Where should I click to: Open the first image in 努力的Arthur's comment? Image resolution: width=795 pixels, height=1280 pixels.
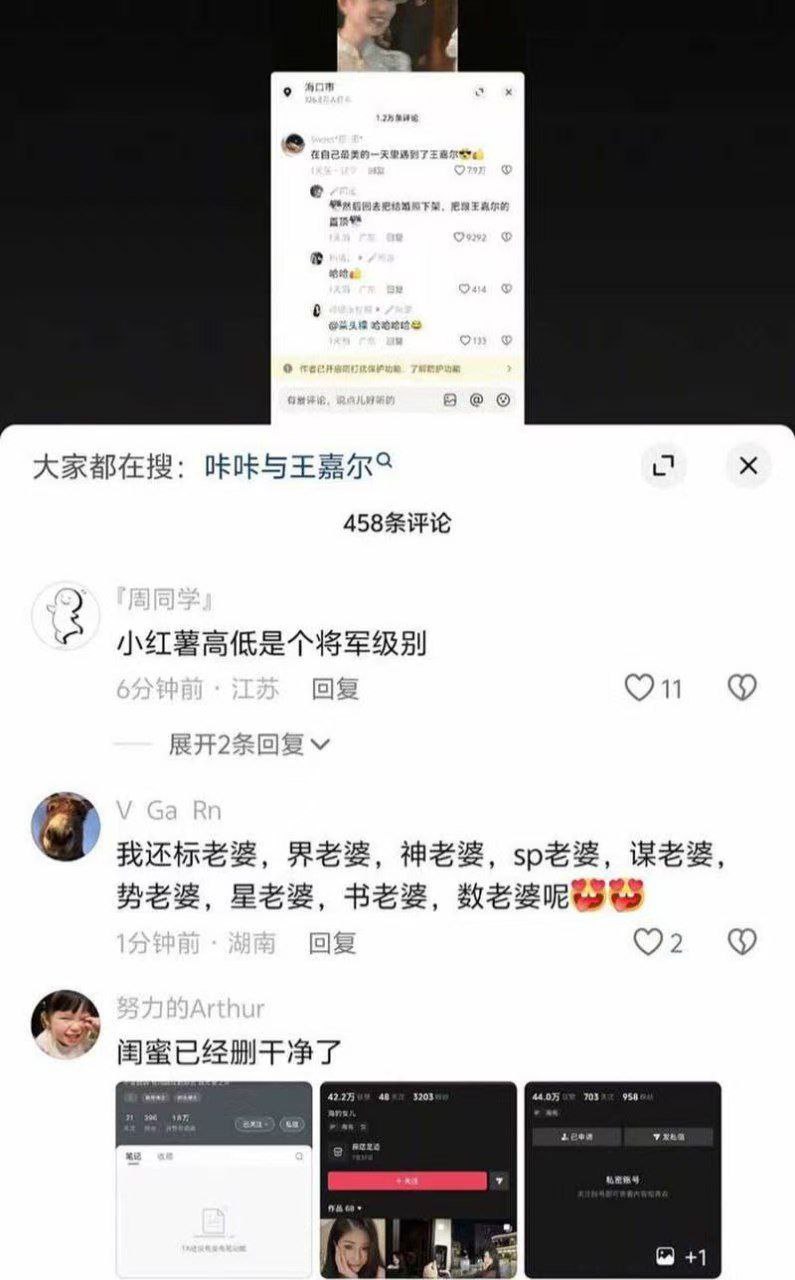click(x=213, y=1179)
